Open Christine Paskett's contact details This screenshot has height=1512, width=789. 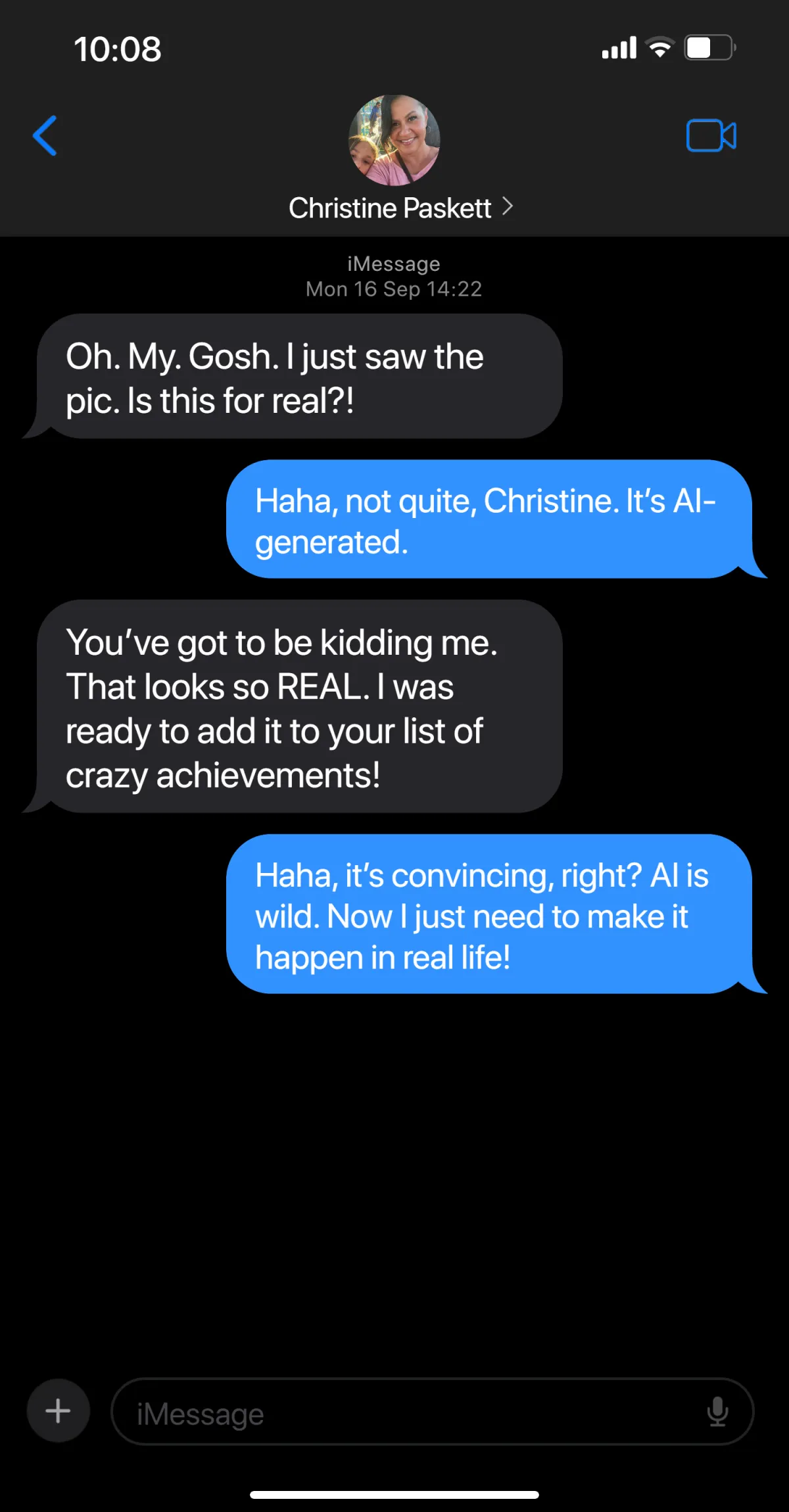400,208
